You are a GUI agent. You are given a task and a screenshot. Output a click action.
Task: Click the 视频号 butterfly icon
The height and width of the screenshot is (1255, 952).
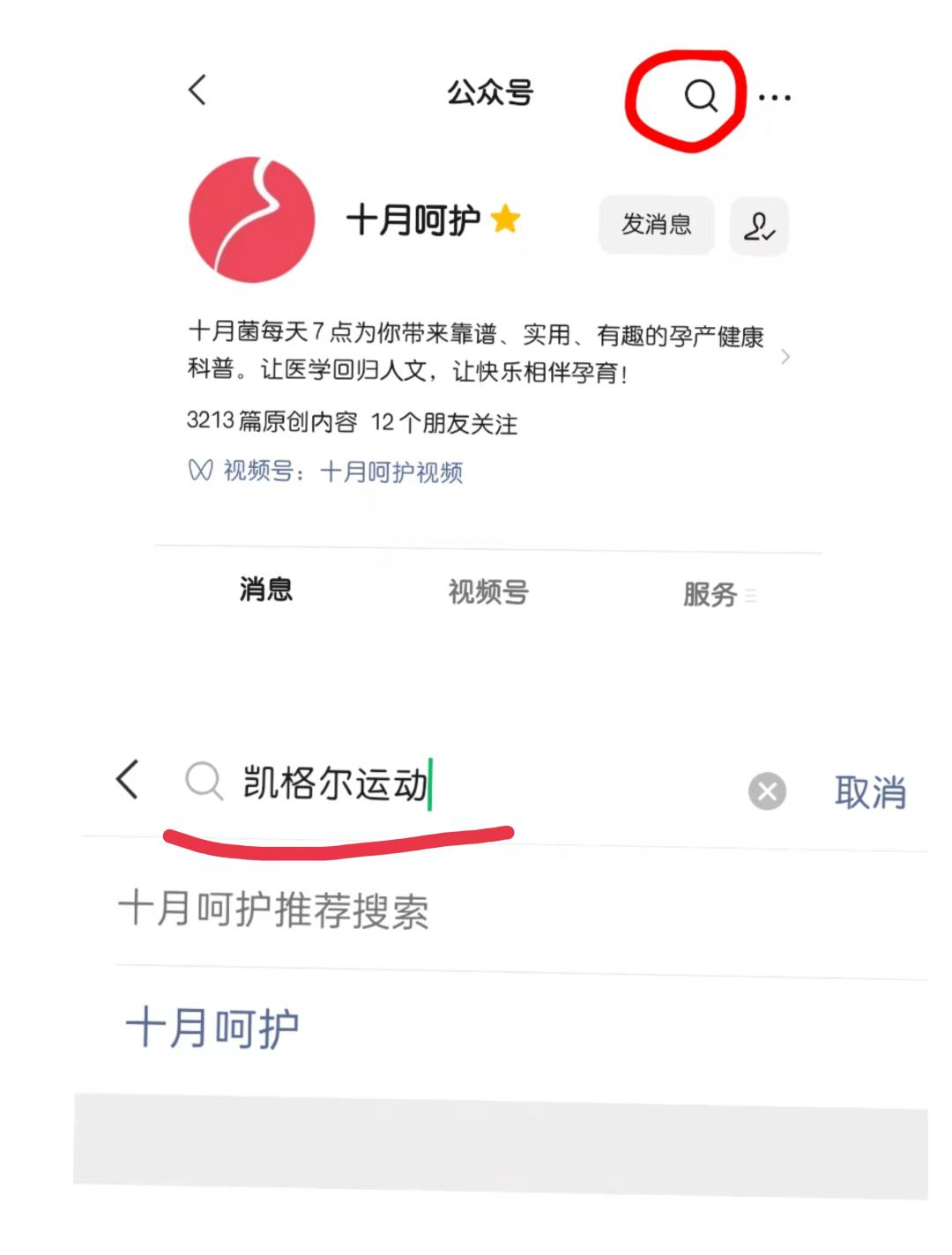[200, 472]
